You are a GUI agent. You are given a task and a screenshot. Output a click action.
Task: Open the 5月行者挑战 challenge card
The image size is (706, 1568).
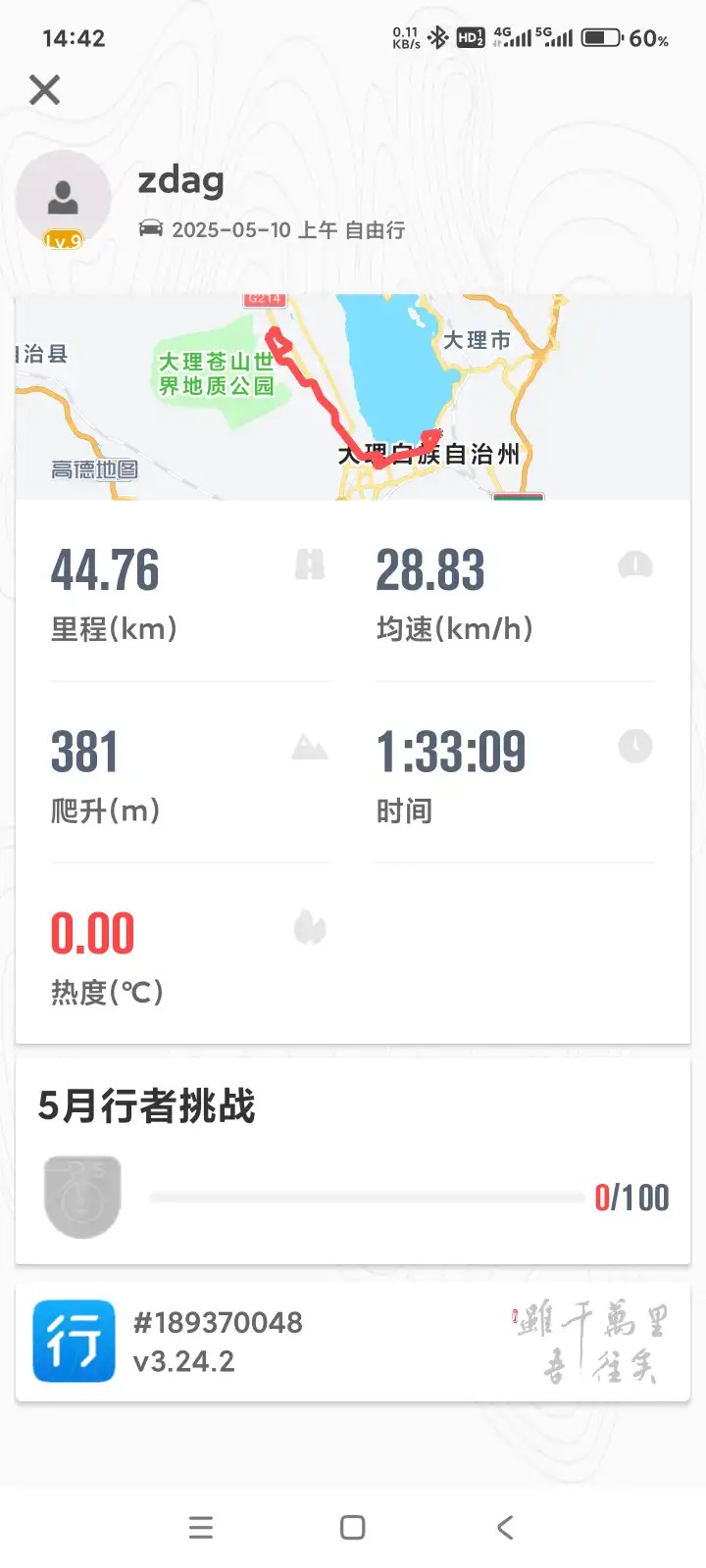353,1161
